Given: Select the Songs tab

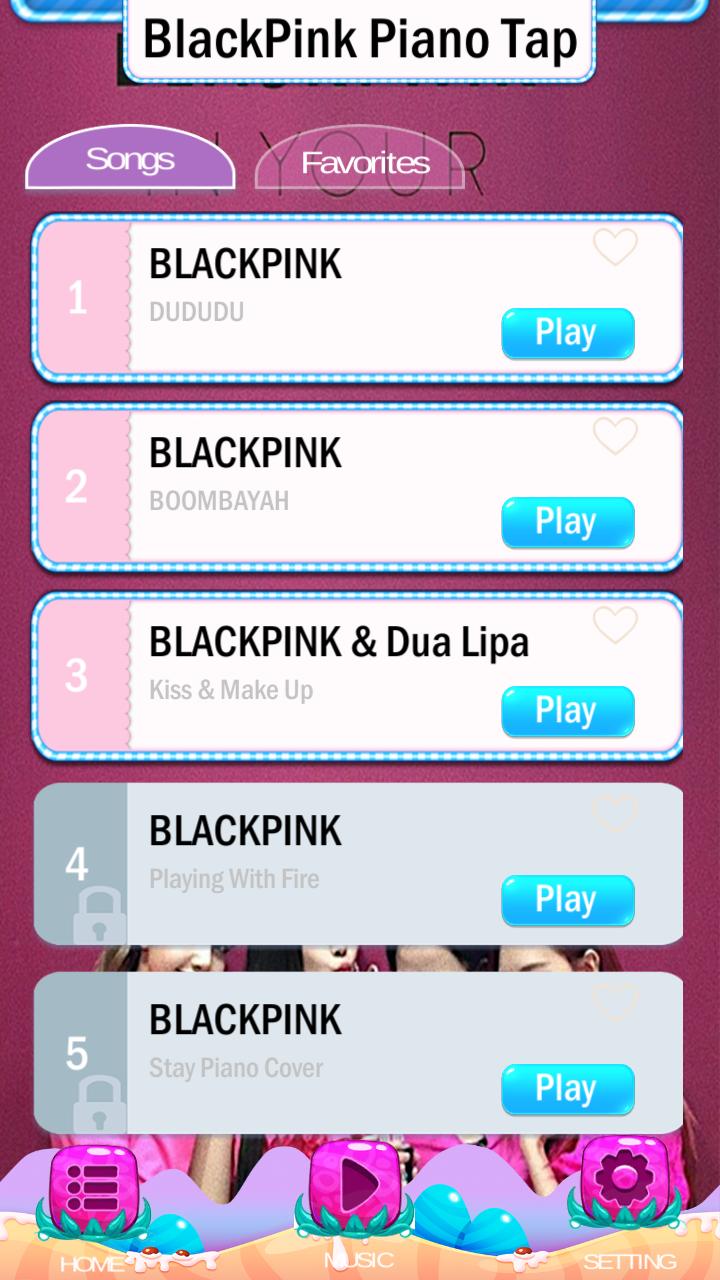Looking at the screenshot, I should point(130,159).
